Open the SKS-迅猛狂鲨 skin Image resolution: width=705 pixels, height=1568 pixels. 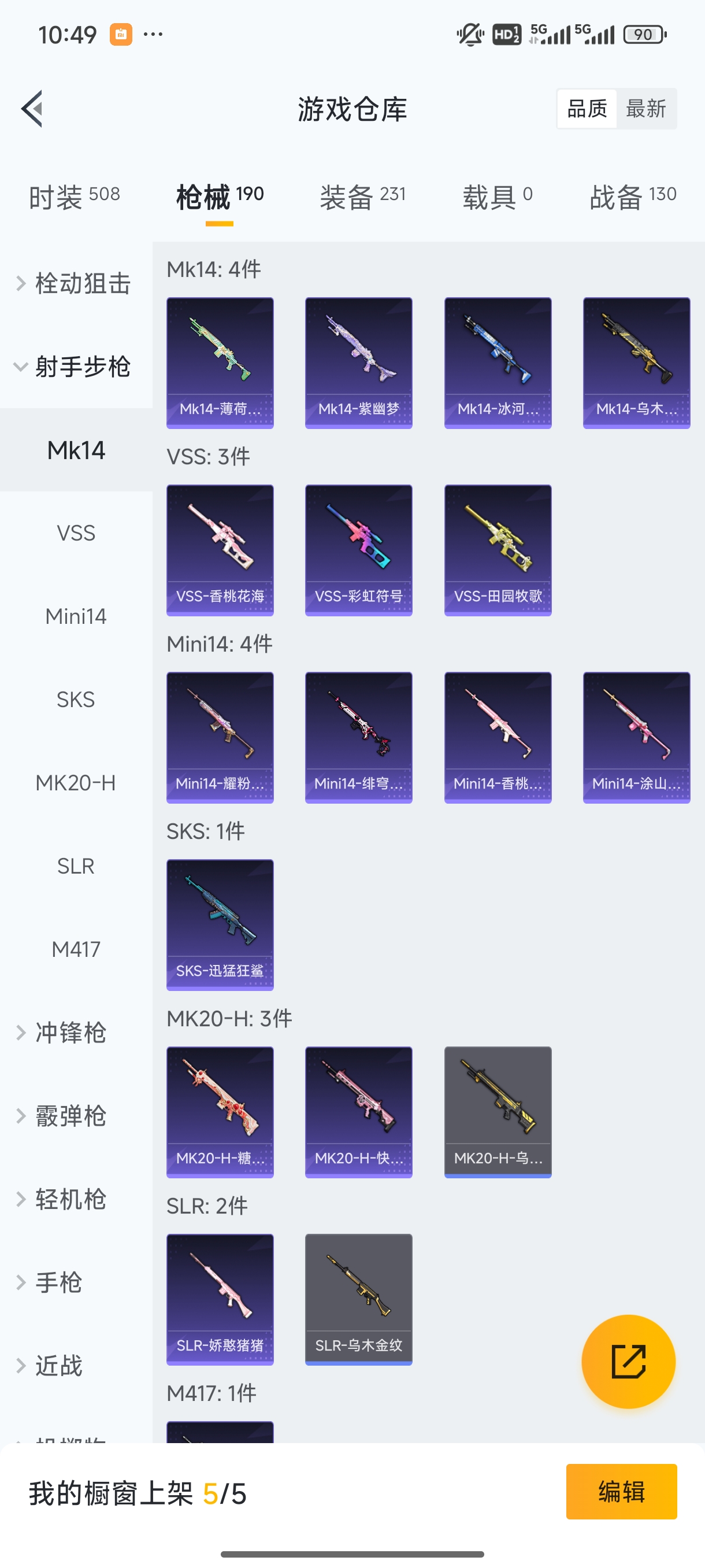pyautogui.click(x=220, y=924)
